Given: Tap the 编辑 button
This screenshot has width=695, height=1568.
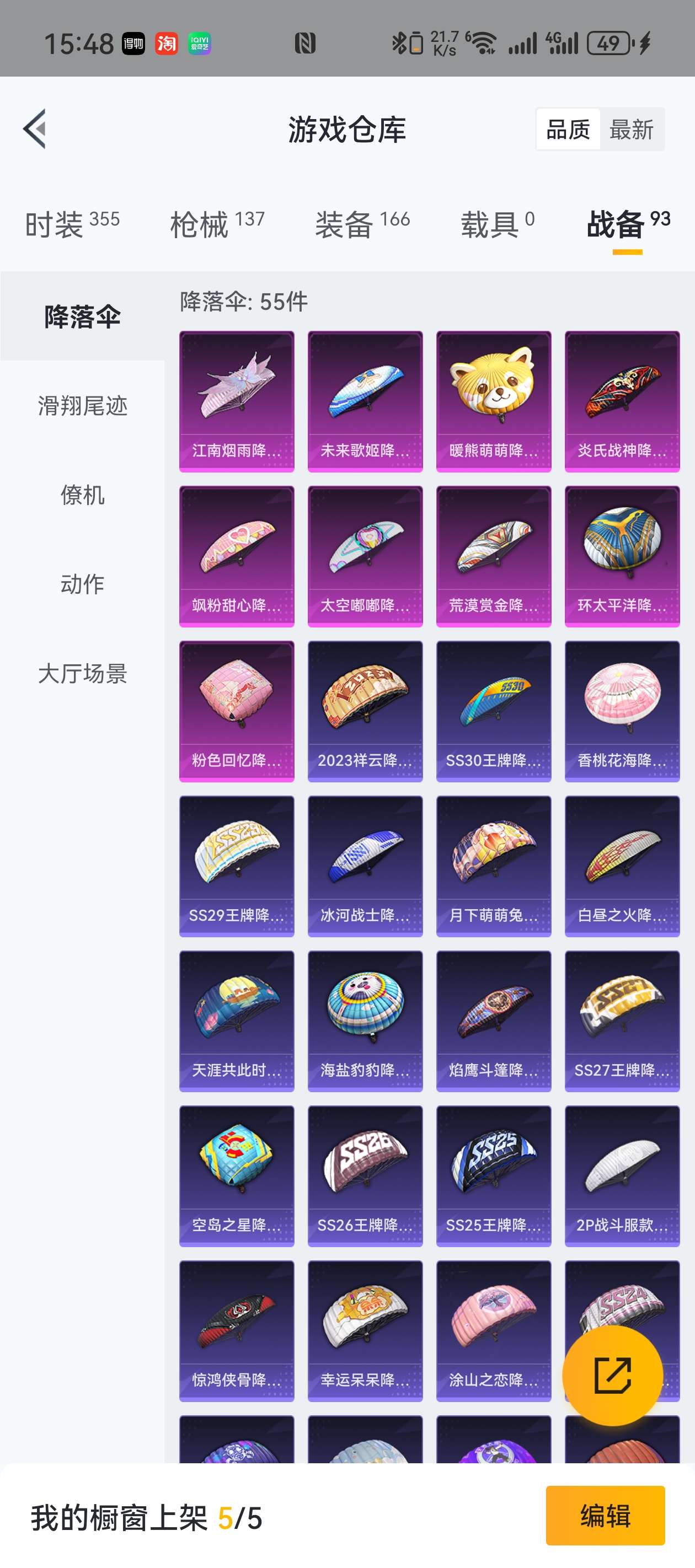Looking at the screenshot, I should pyautogui.click(x=605, y=1515).
